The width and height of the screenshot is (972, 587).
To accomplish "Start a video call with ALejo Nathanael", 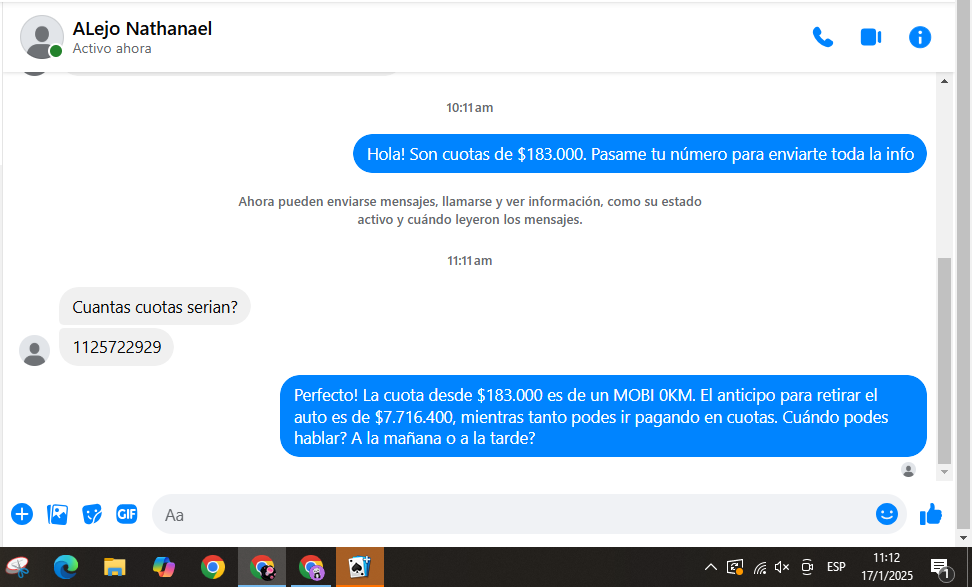I will point(870,37).
